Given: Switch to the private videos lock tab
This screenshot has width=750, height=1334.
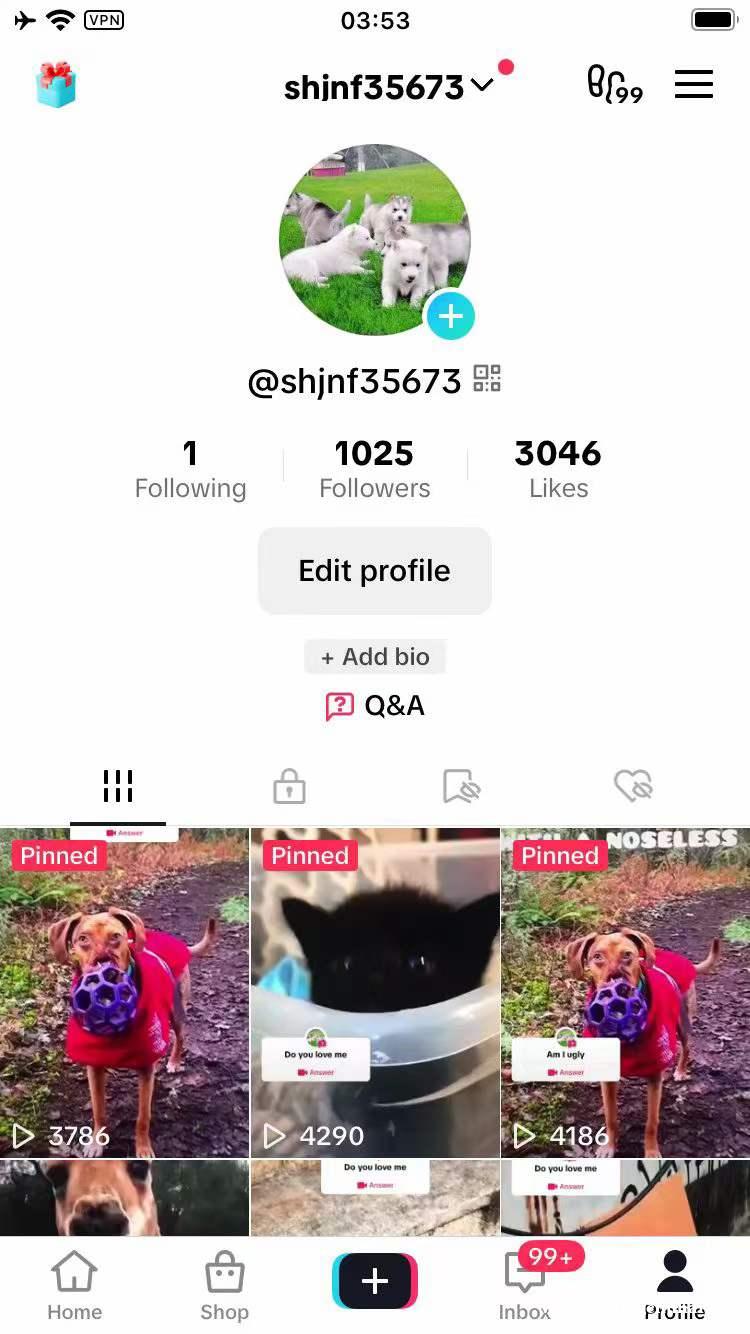Looking at the screenshot, I should click(289, 787).
